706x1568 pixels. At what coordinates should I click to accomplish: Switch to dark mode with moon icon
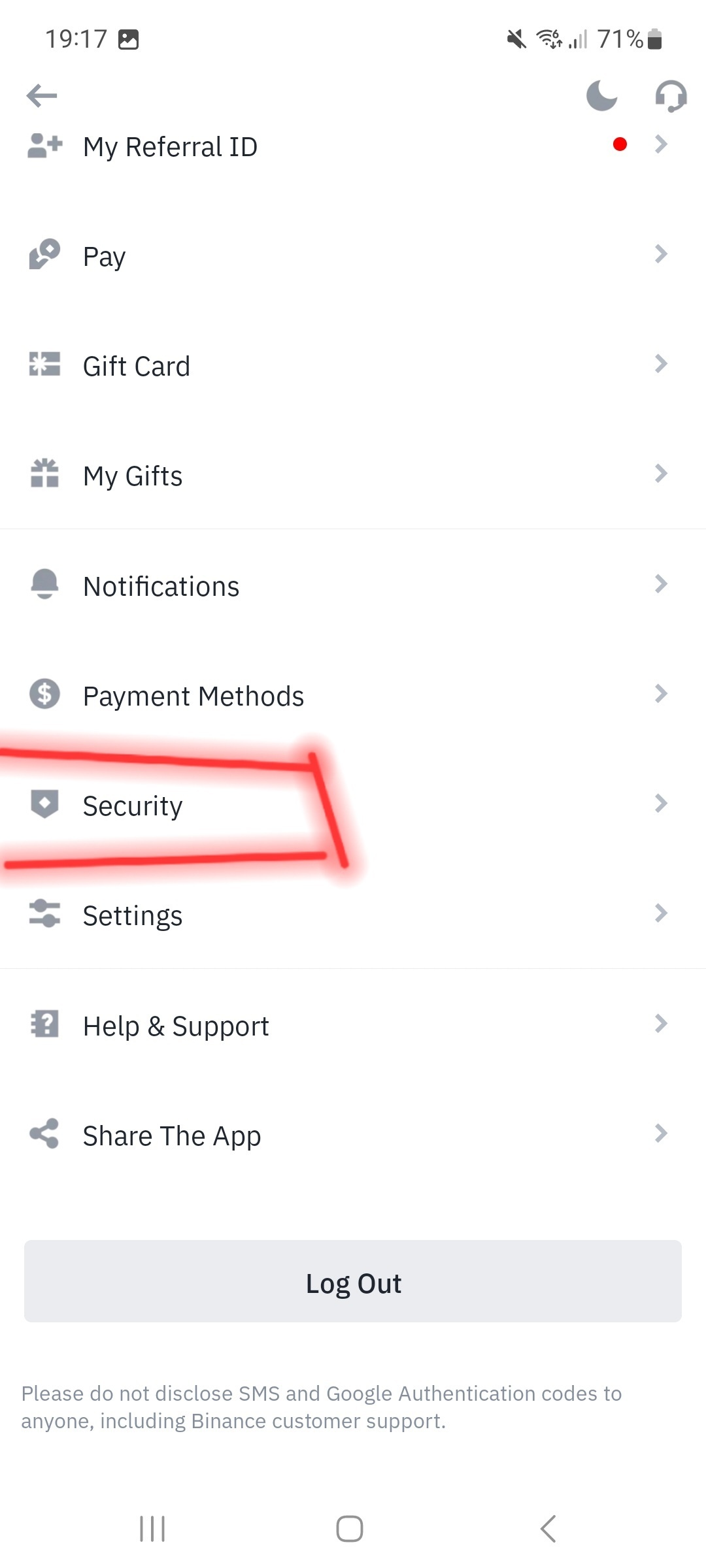[601, 96]
